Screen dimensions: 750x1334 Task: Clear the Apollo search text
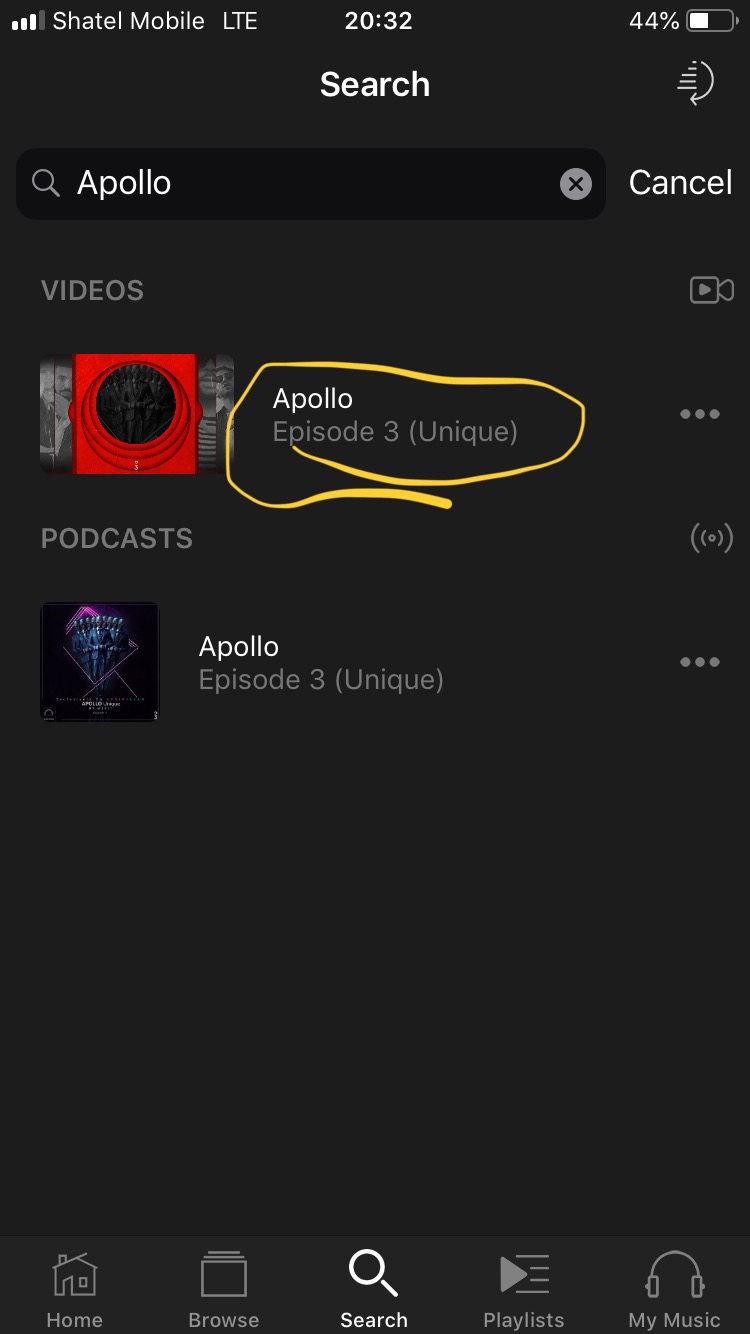pyautogui.click(x=575, y=184)
